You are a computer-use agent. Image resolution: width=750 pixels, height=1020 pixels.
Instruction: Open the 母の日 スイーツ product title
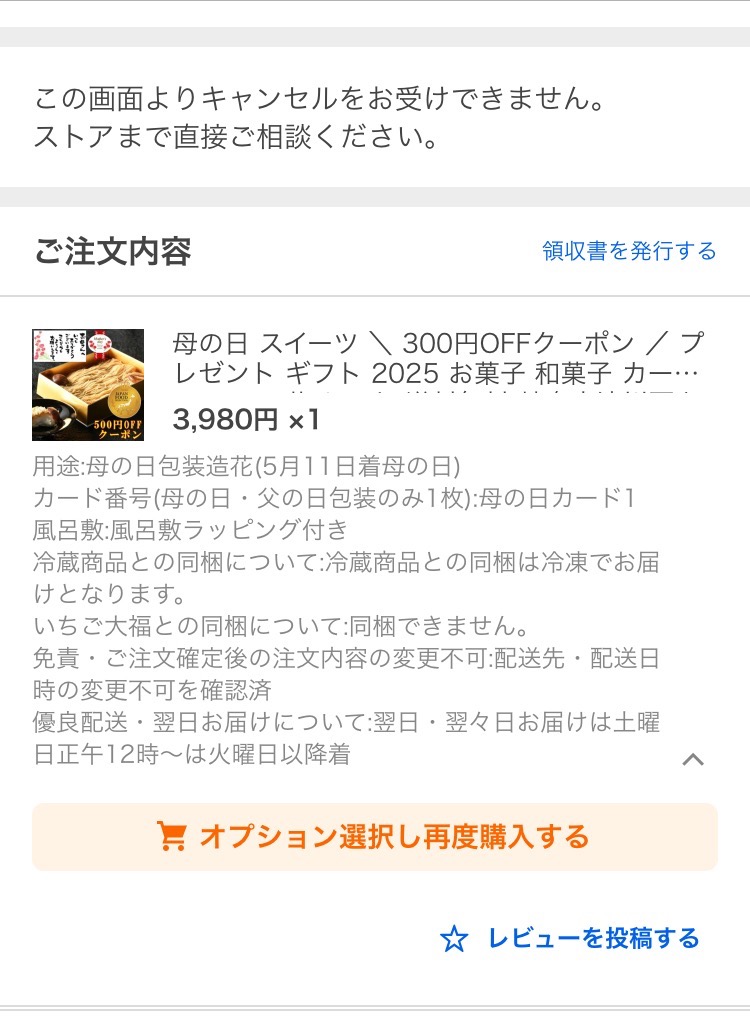437,359
